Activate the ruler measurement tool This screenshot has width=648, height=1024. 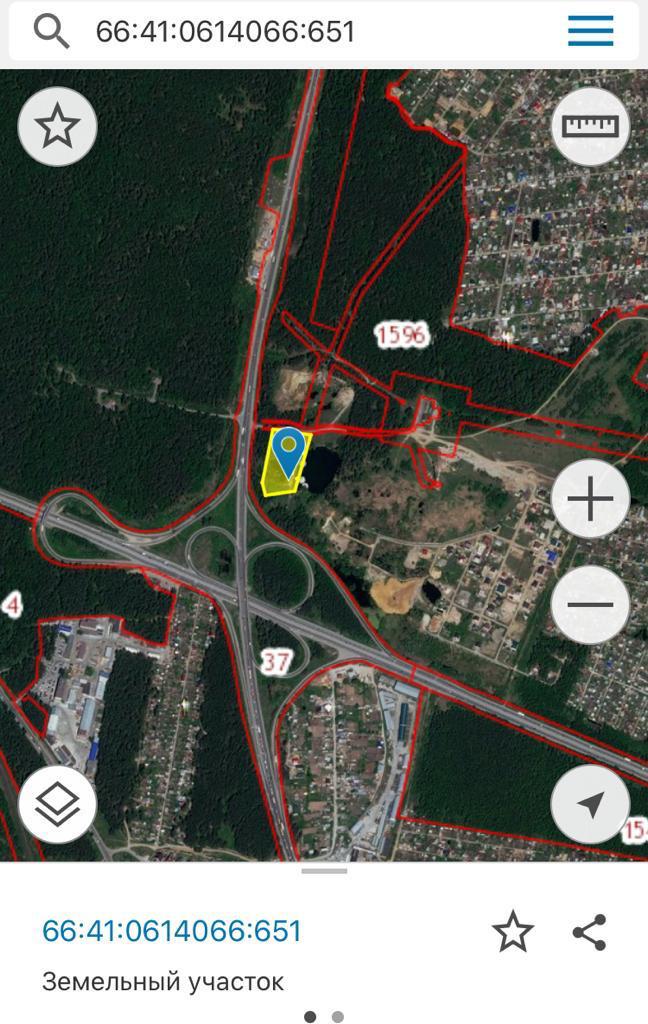(x=590, y=126)
